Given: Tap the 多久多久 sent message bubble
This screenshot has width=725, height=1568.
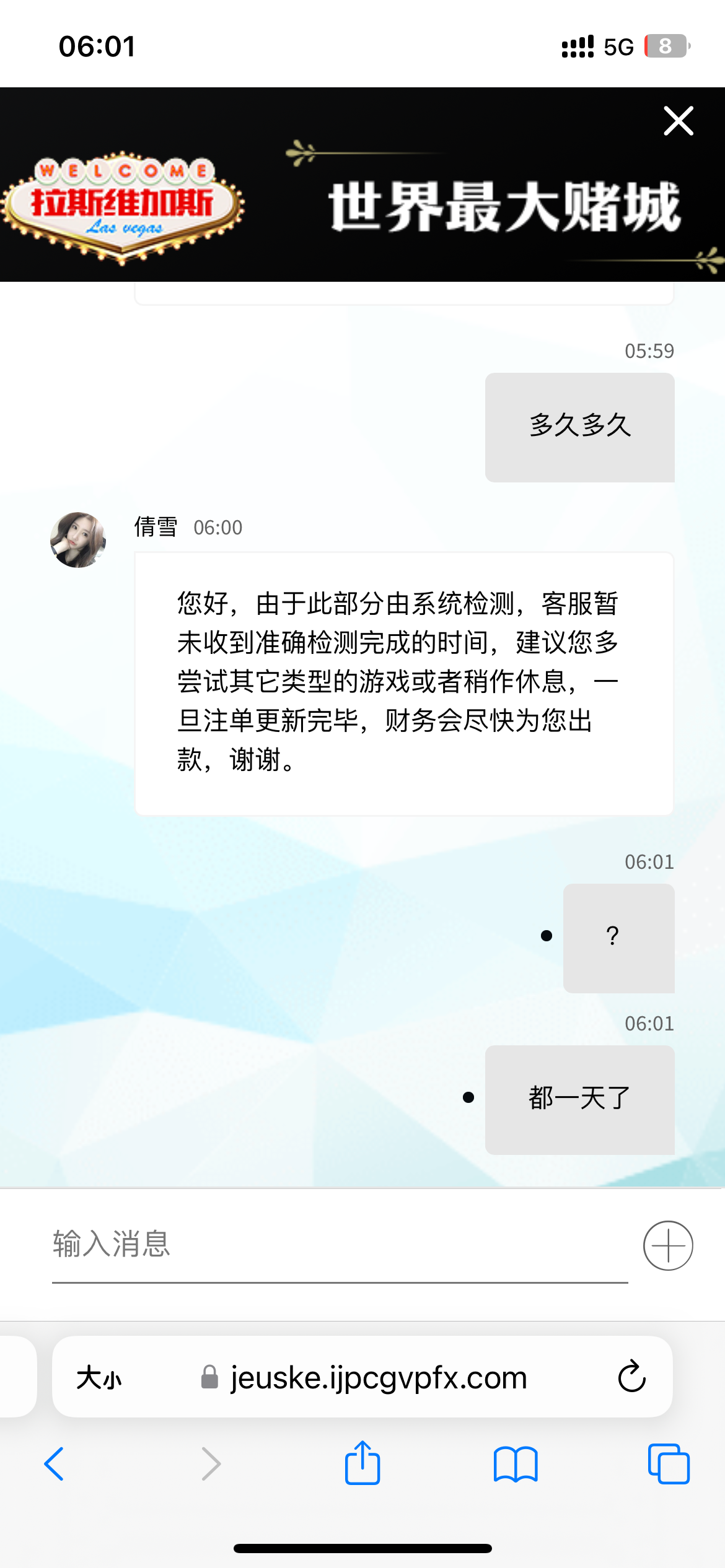Looking at the screenshot, I should tap(580, 427).
